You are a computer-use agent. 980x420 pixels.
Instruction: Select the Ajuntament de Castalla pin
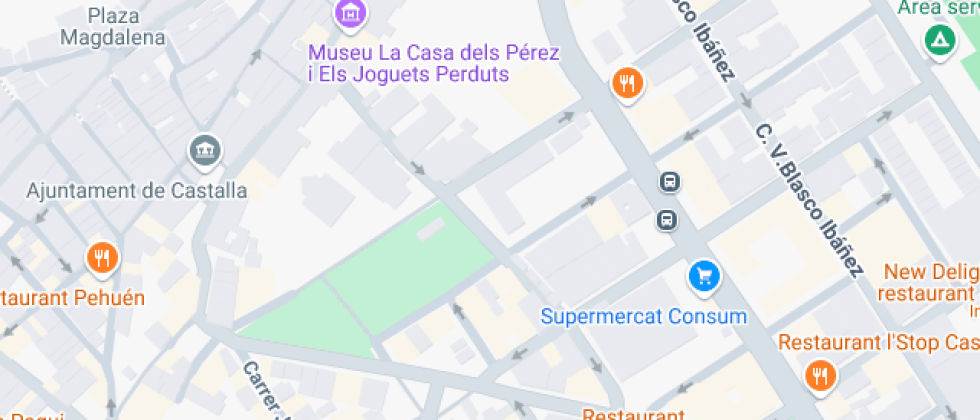(x=206, y=151)
